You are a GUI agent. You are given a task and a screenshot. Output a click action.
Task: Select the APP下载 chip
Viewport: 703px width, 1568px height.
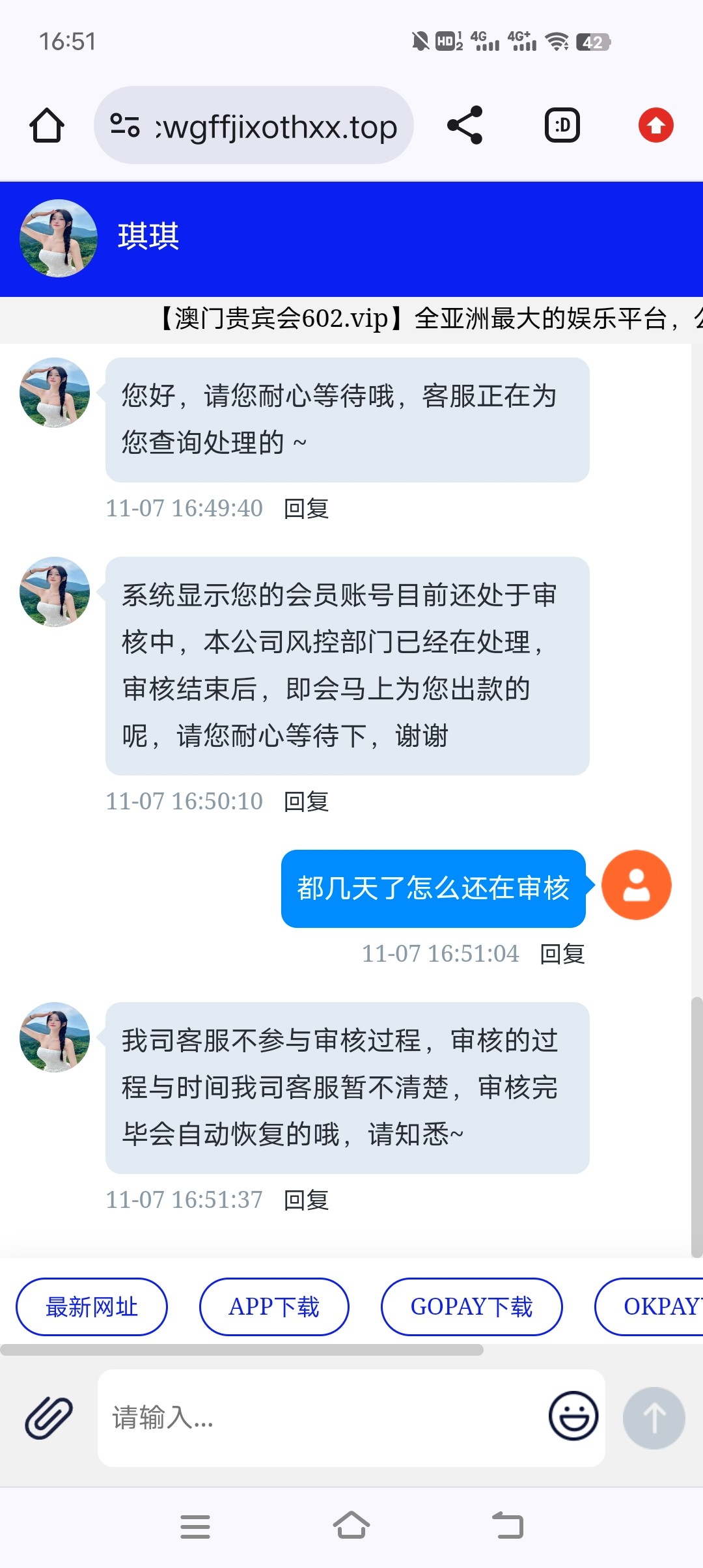[x=274, y=1307]
